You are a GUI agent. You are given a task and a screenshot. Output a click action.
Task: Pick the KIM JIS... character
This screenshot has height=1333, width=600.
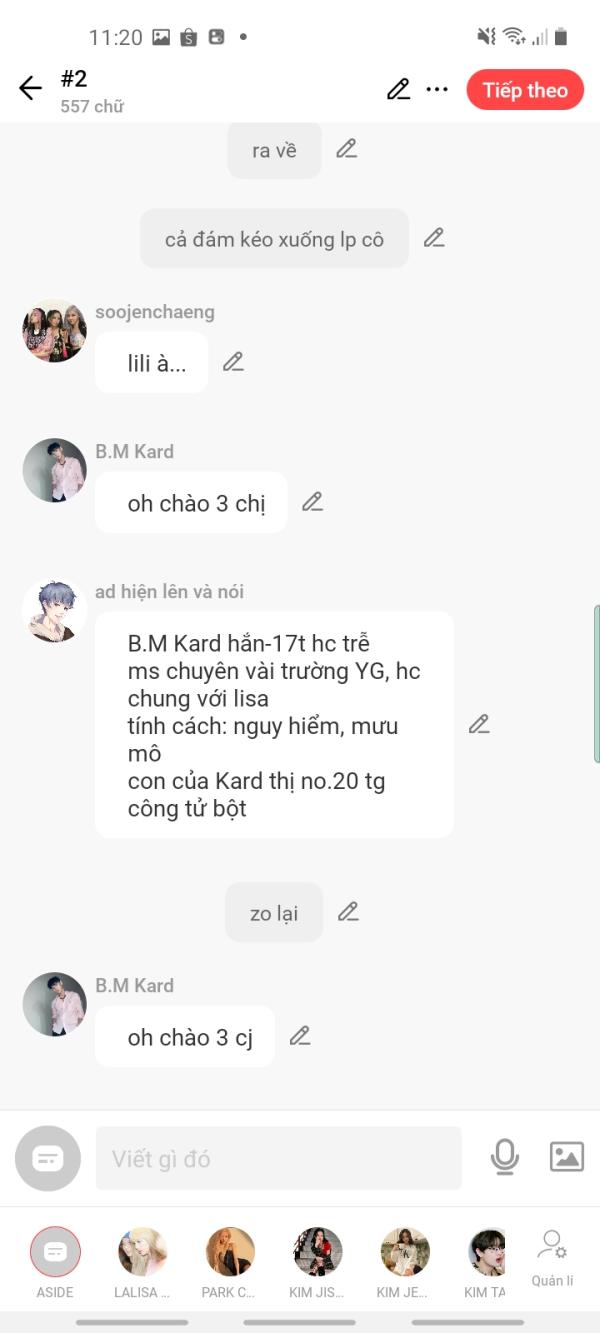[x=317, y=1261]
